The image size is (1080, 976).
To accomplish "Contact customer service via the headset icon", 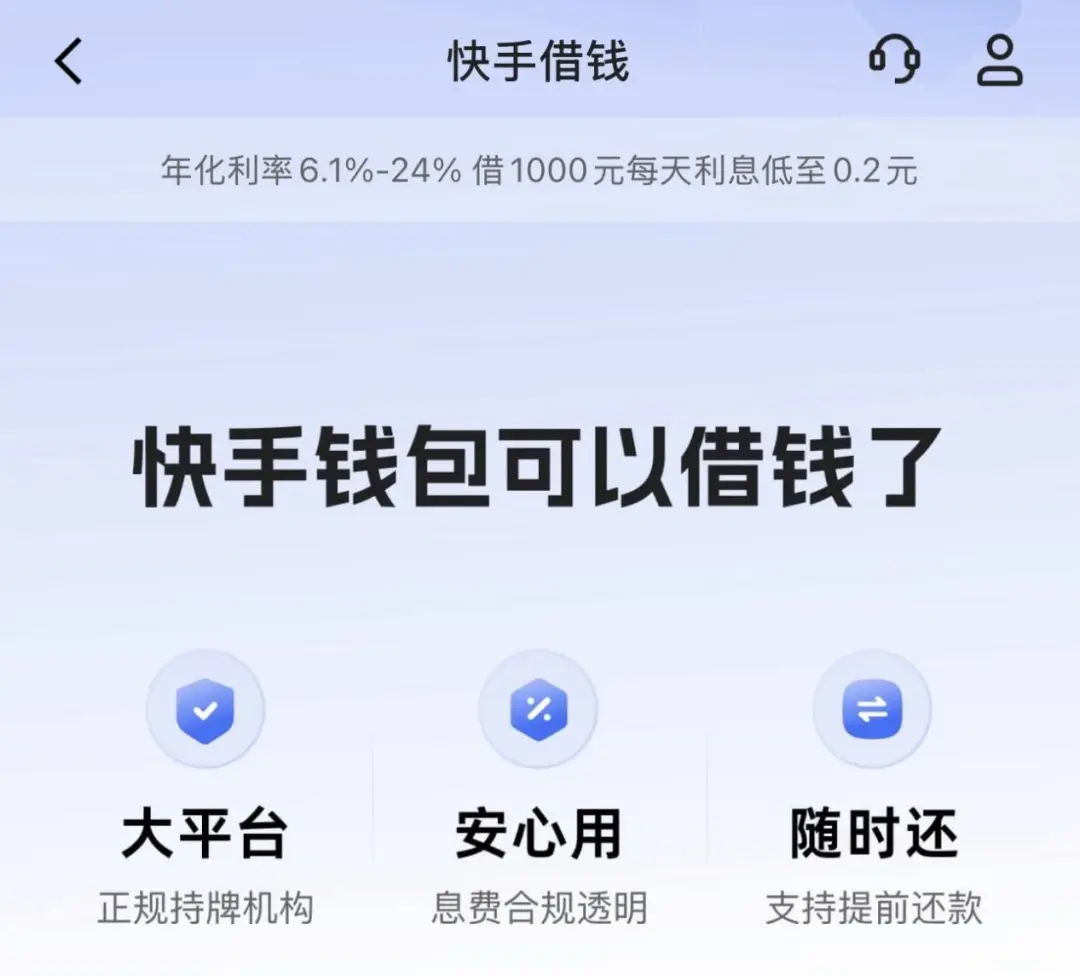I will coord(893,61).
